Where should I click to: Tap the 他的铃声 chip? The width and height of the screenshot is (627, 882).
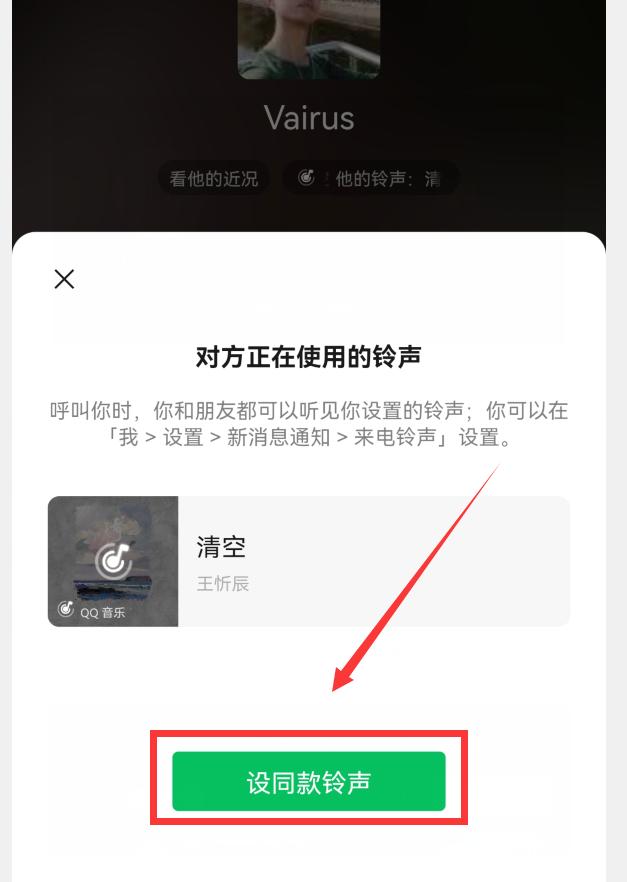click(372, 179)
